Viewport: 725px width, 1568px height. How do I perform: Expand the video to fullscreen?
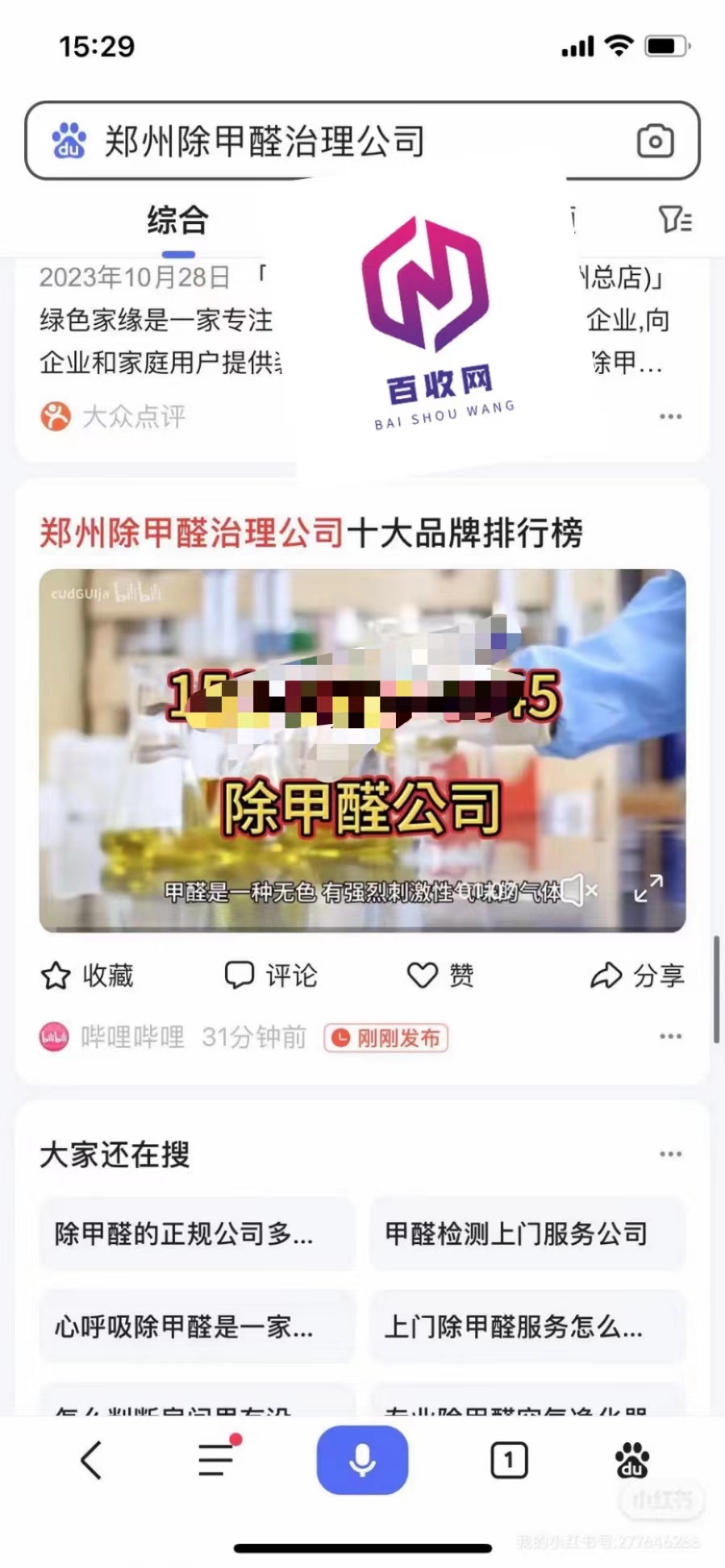pyautogui.click(x=648, y=889)
